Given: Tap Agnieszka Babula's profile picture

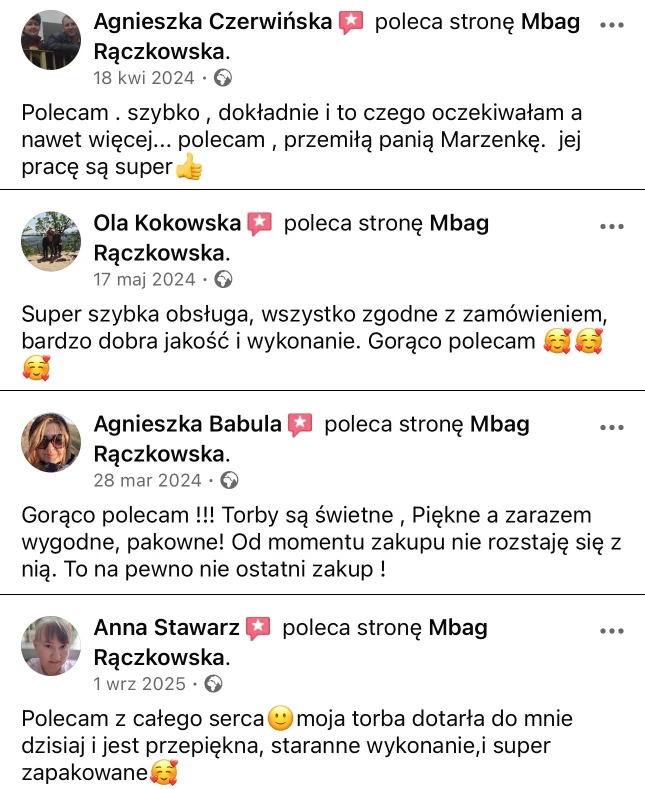Looking at the screenshot, I should [50, 442].
